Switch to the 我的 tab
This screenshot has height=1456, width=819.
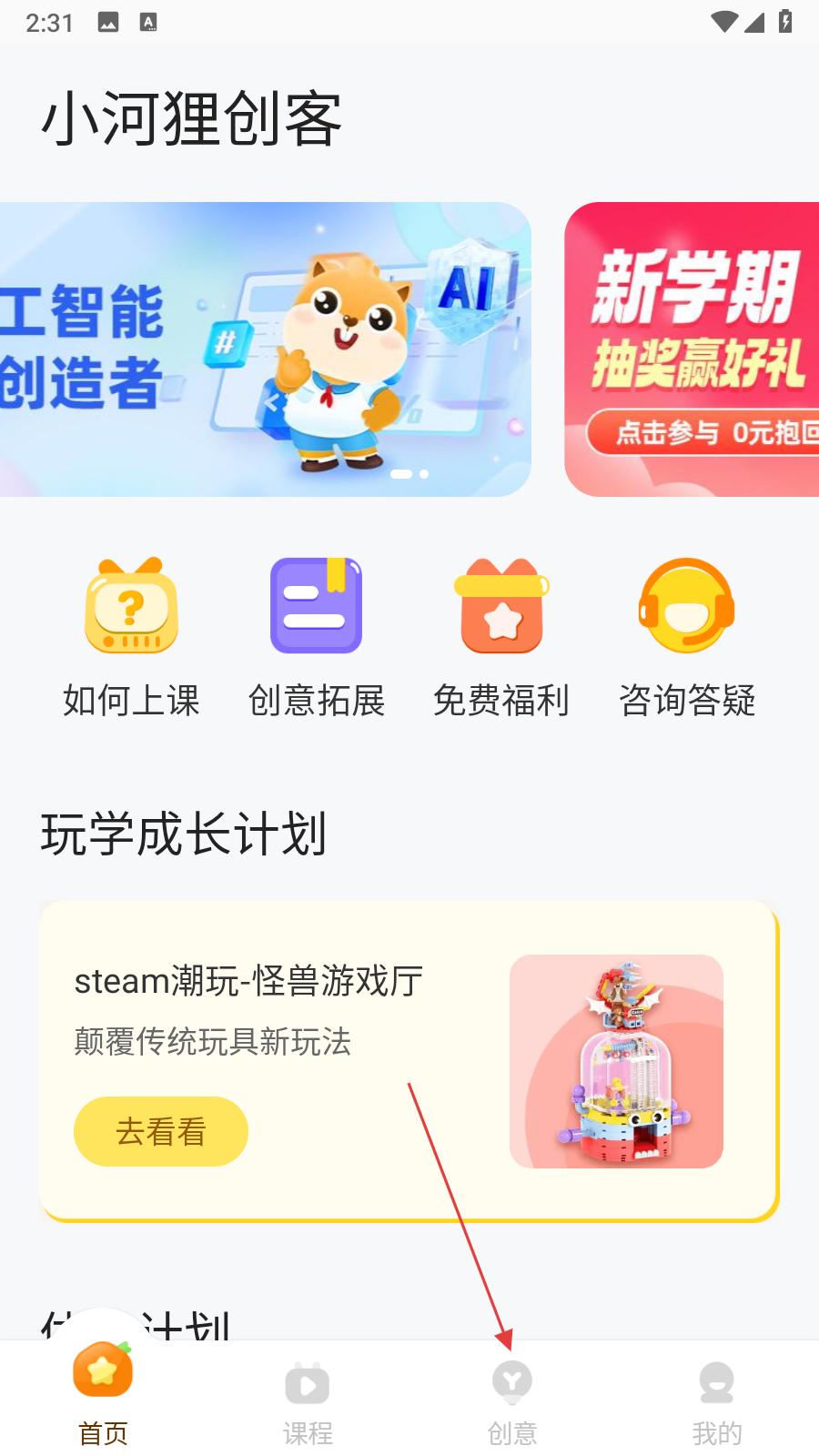717,1402
